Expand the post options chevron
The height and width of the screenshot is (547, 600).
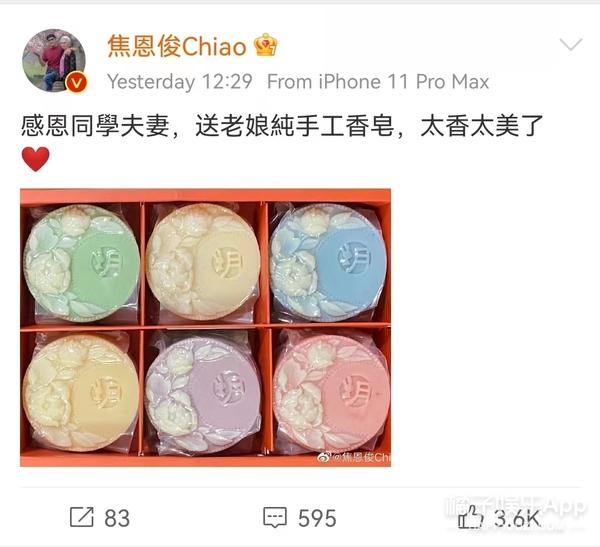coord(569,45)
